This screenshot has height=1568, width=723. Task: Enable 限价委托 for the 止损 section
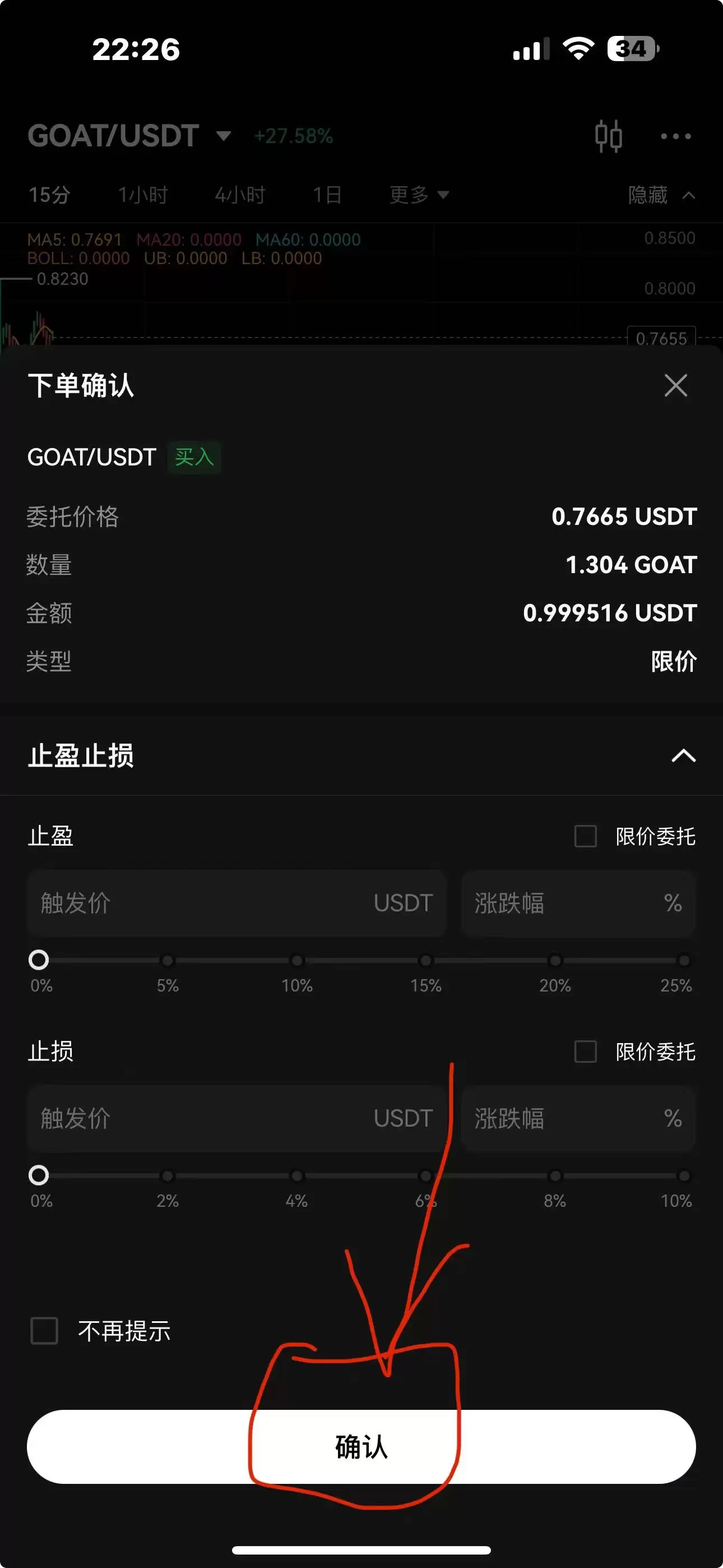pyautogui.click(x=586, y=1052)
